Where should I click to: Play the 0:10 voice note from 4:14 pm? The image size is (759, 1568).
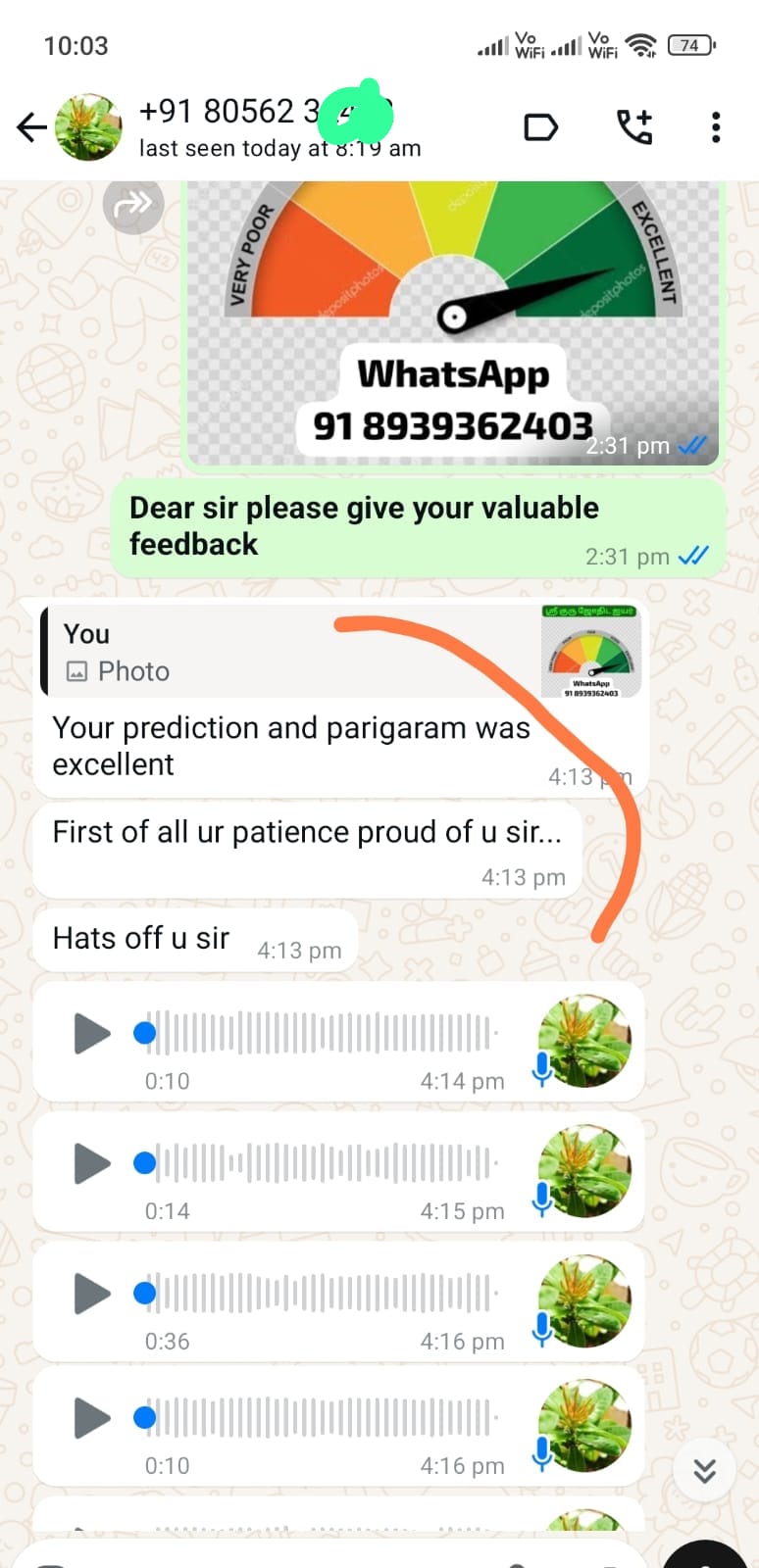point(92,1033)
